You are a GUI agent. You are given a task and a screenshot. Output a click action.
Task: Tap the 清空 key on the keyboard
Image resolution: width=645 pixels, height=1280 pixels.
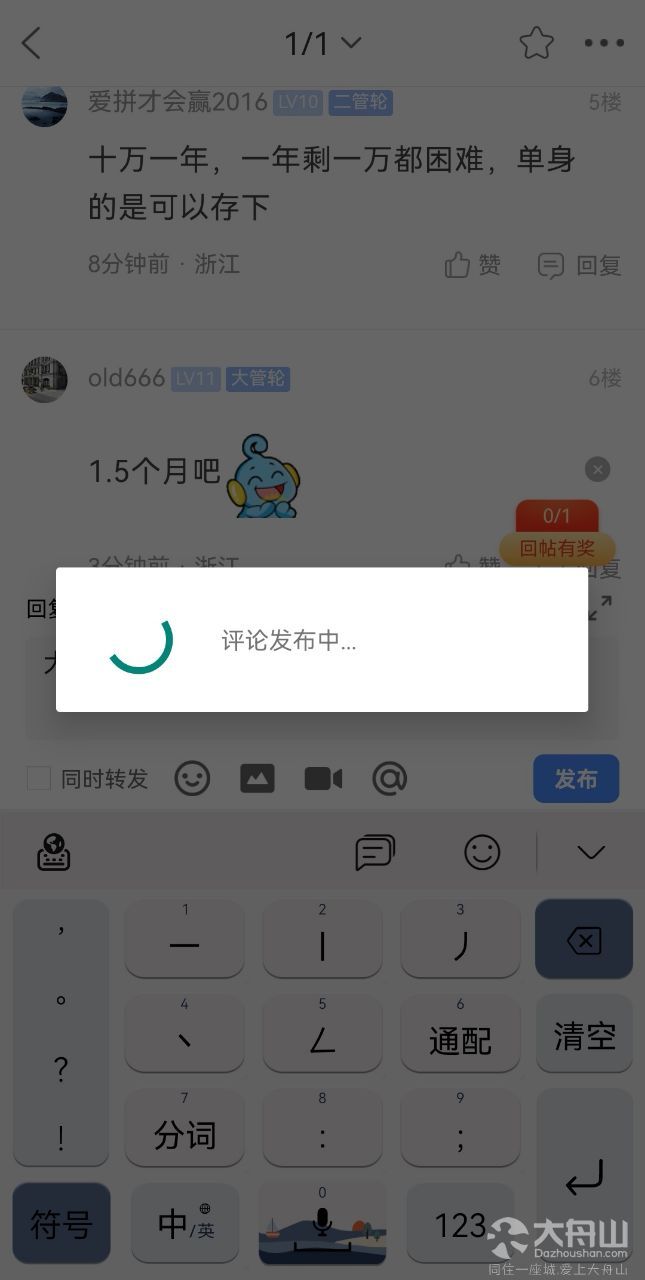[x=584, y=1036]
